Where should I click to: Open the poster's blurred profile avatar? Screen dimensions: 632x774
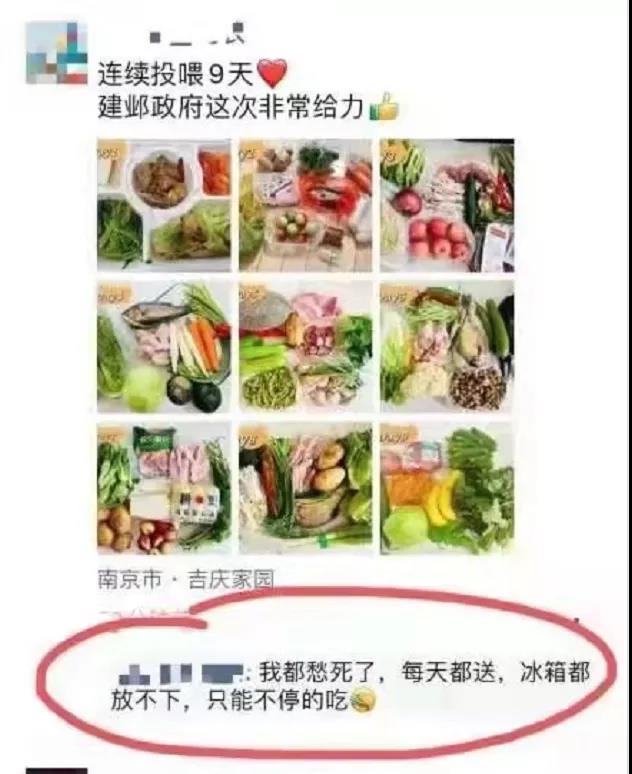pyautogui.click(x=56, y=52)
